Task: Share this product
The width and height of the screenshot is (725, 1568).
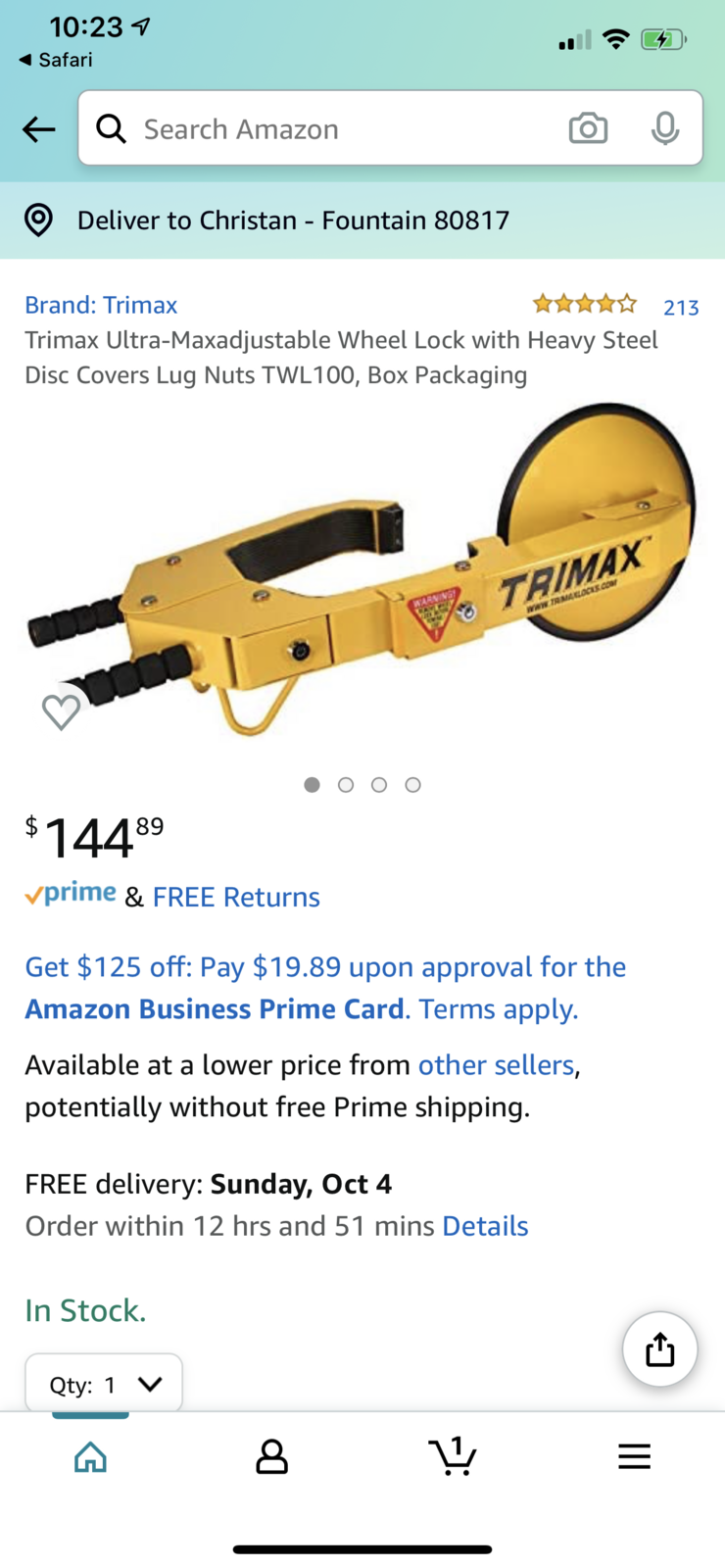Action: click(x=660, y=1349)
